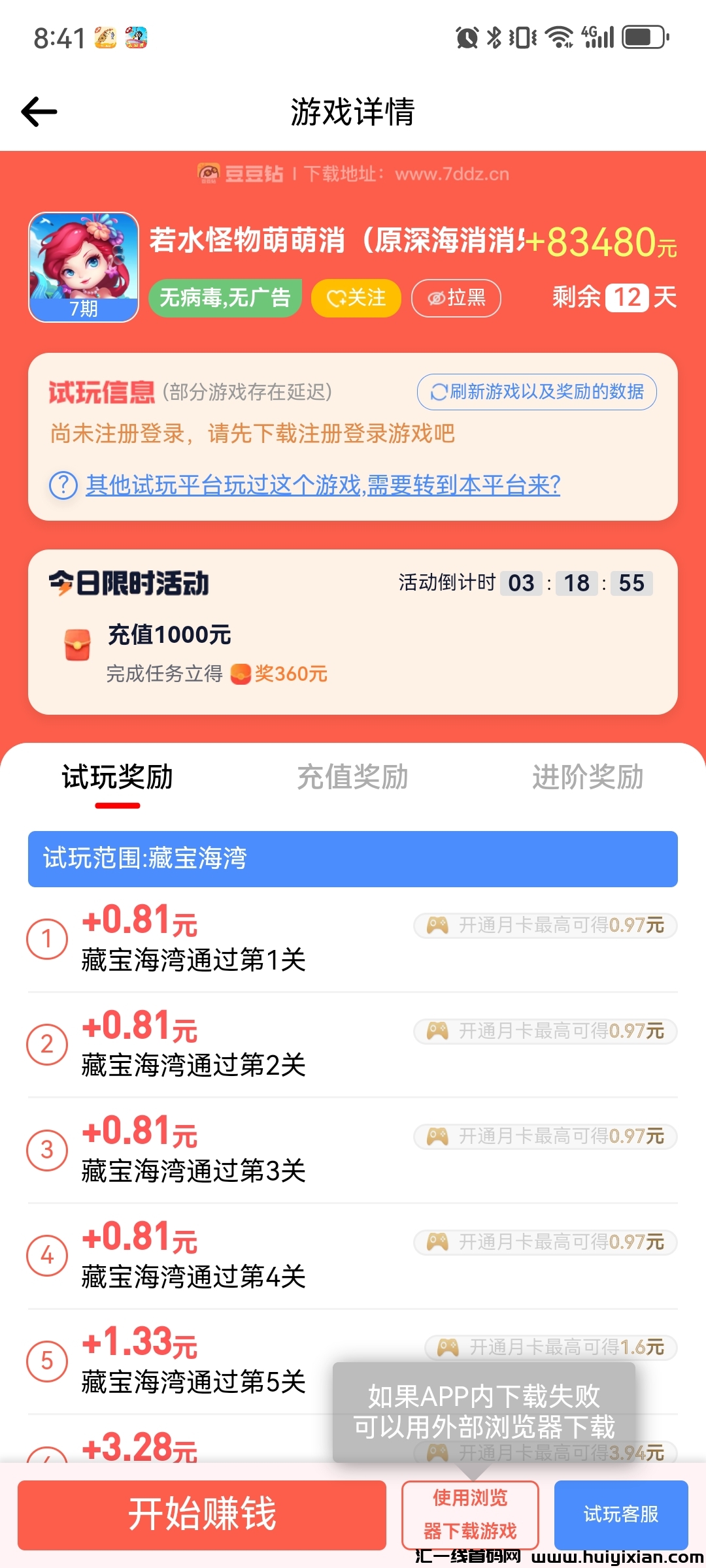Refresh game and reward data

click(537, 392)
